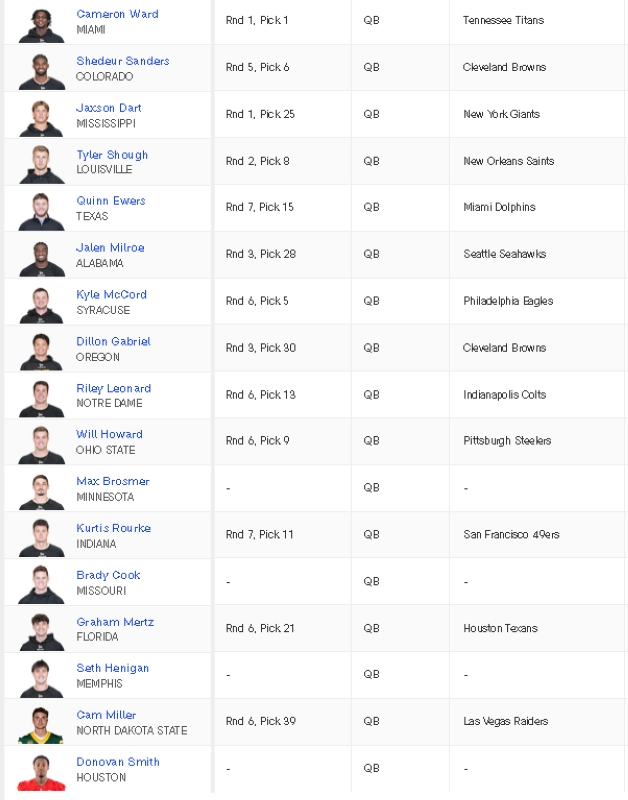The width and height of the screenshot is (628, 800).
Task: Open Jalen Milroe's player page
Action: click(x=110, y=248)
